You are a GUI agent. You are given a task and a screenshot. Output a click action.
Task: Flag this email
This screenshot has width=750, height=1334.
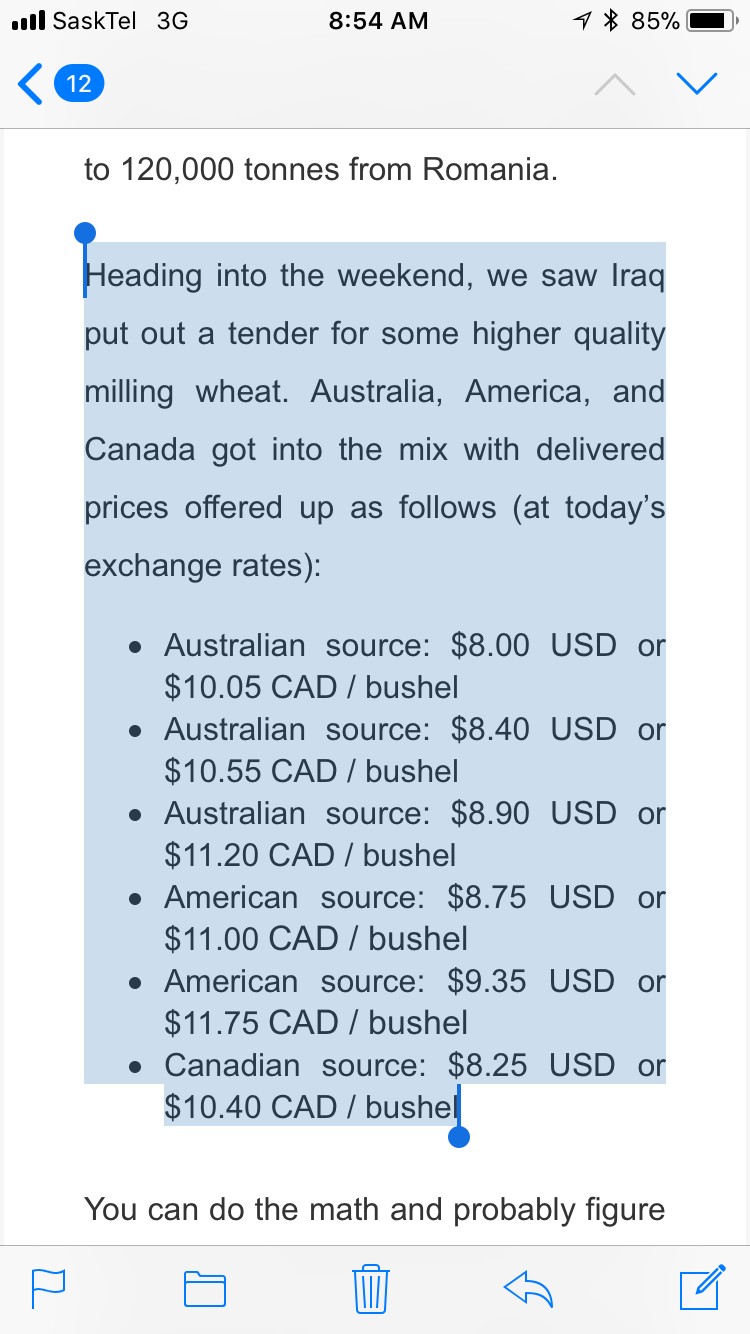tap(48, 1288)
